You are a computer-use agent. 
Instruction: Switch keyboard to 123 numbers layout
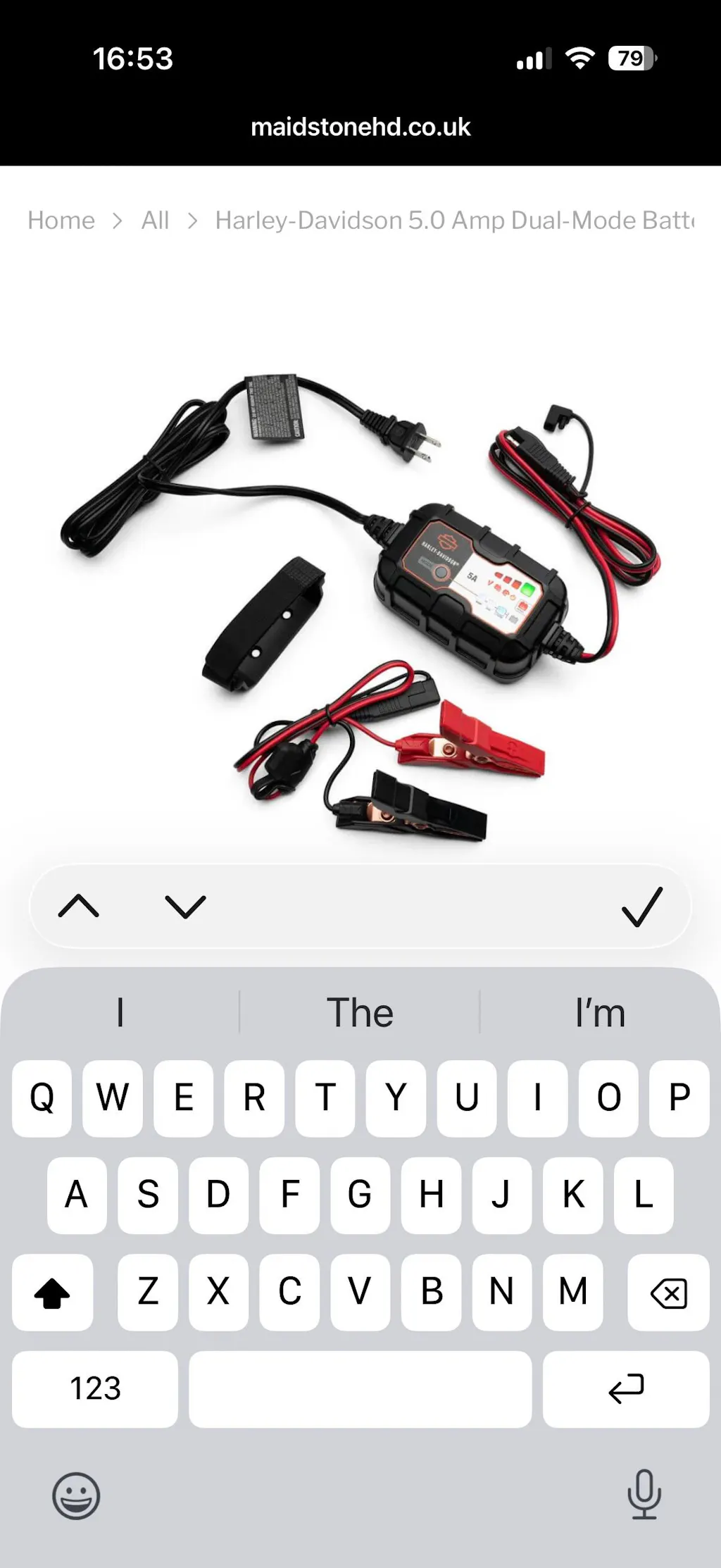[x=95, y=1388]
